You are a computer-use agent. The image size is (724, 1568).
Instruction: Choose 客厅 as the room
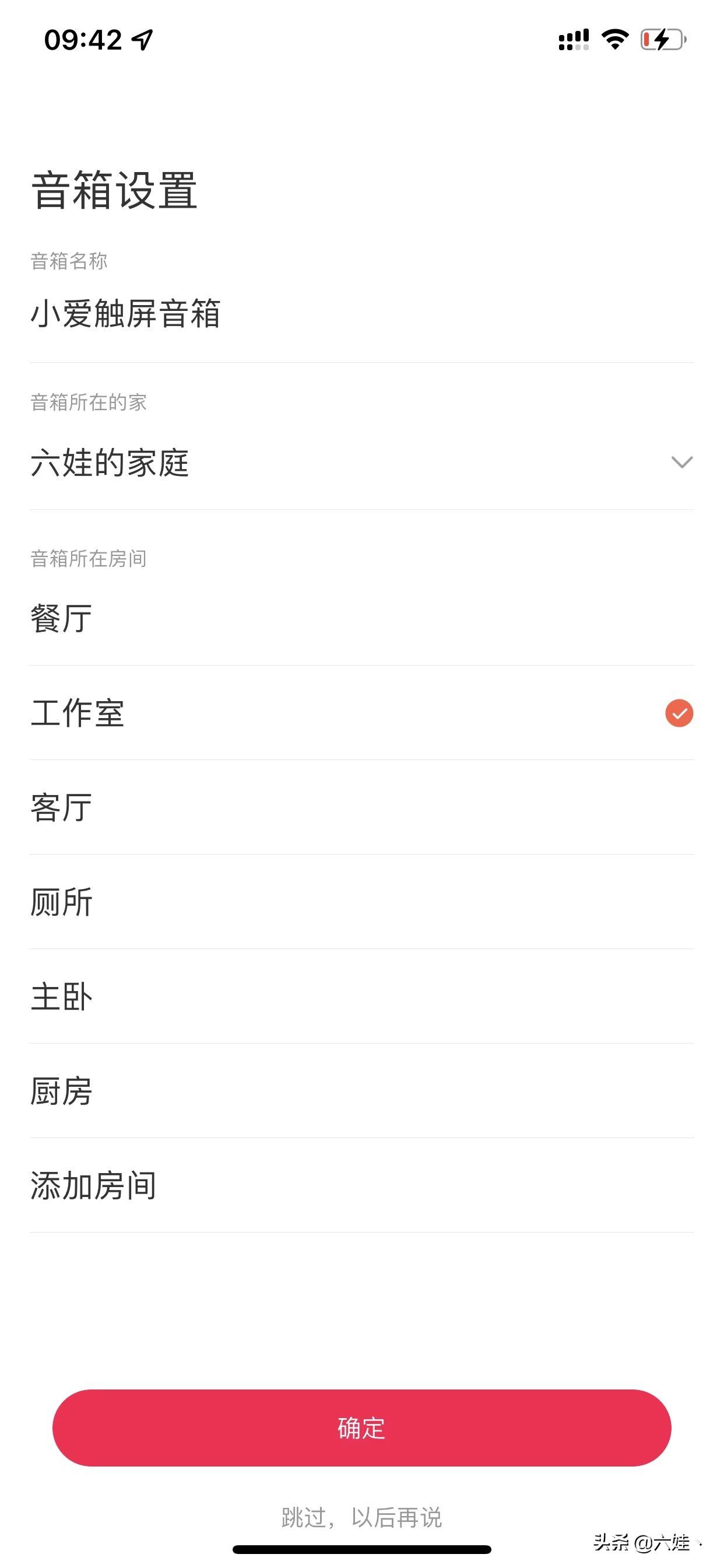click(362, 808)
